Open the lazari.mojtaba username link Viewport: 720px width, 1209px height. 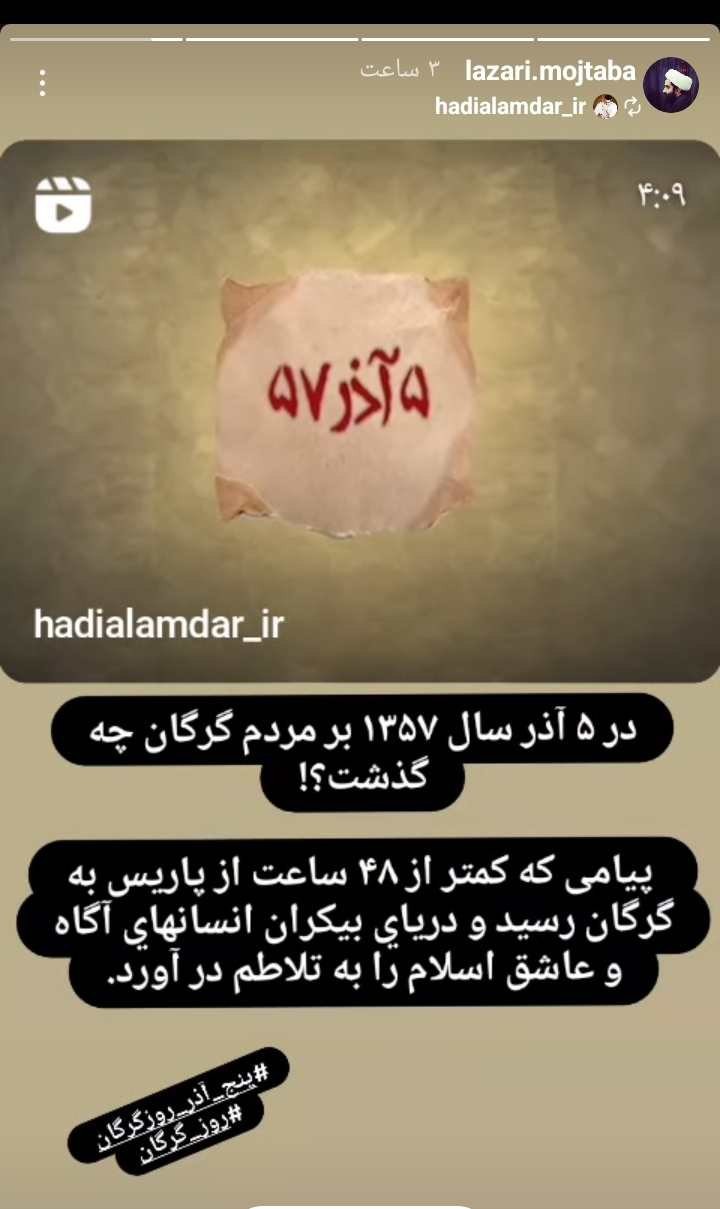click(550, 71)
